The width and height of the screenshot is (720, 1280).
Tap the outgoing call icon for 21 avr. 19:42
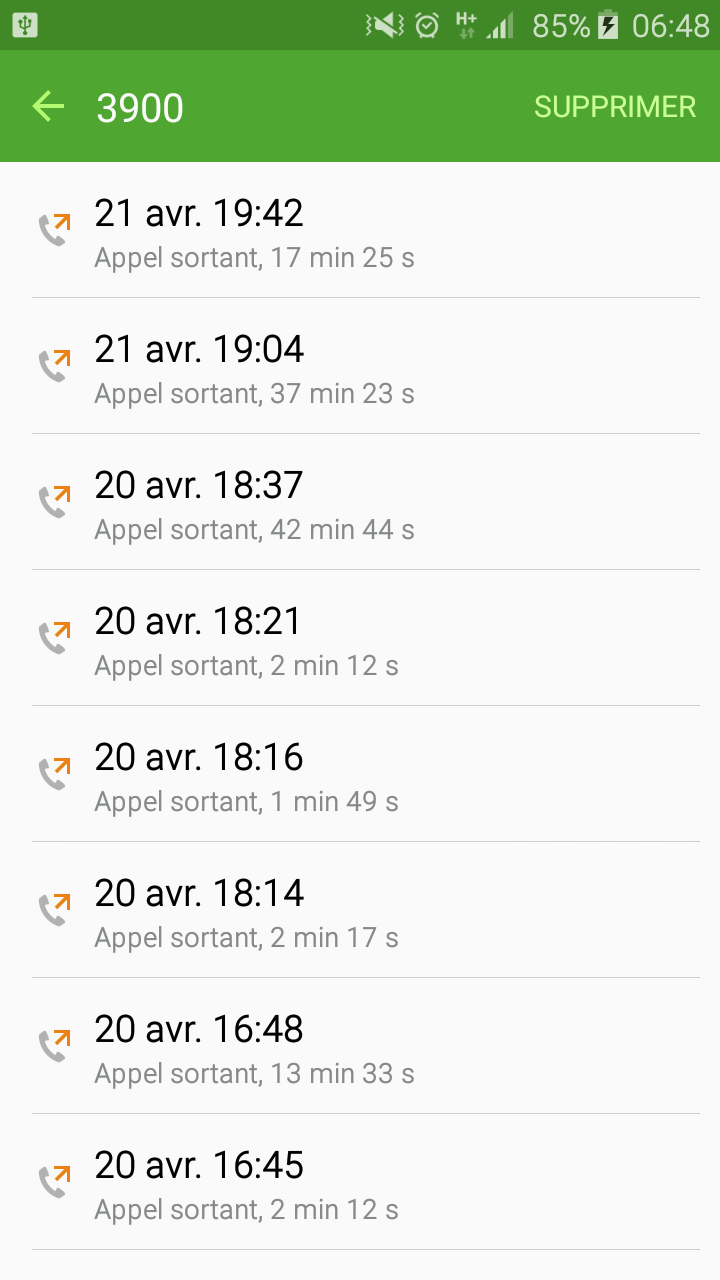pyautogui.click(x=55, y=228)
